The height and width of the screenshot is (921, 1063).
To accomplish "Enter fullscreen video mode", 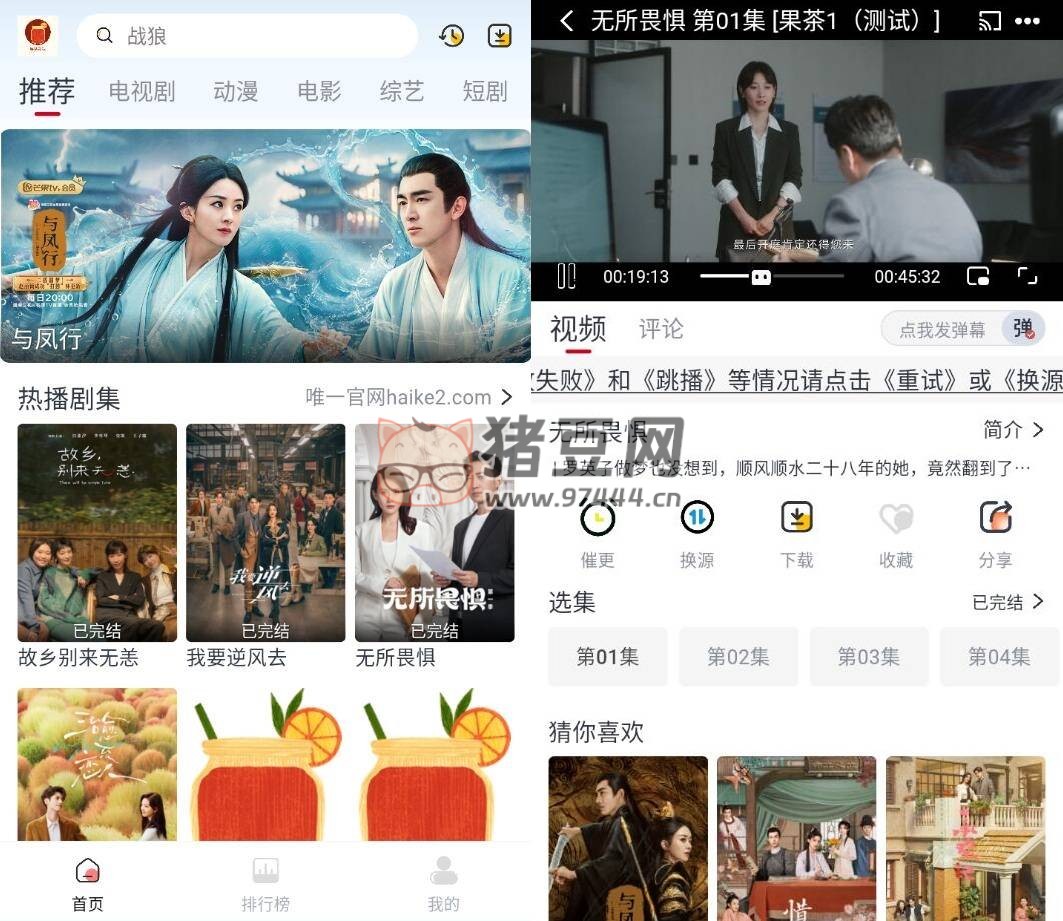I will (1027, 276).
